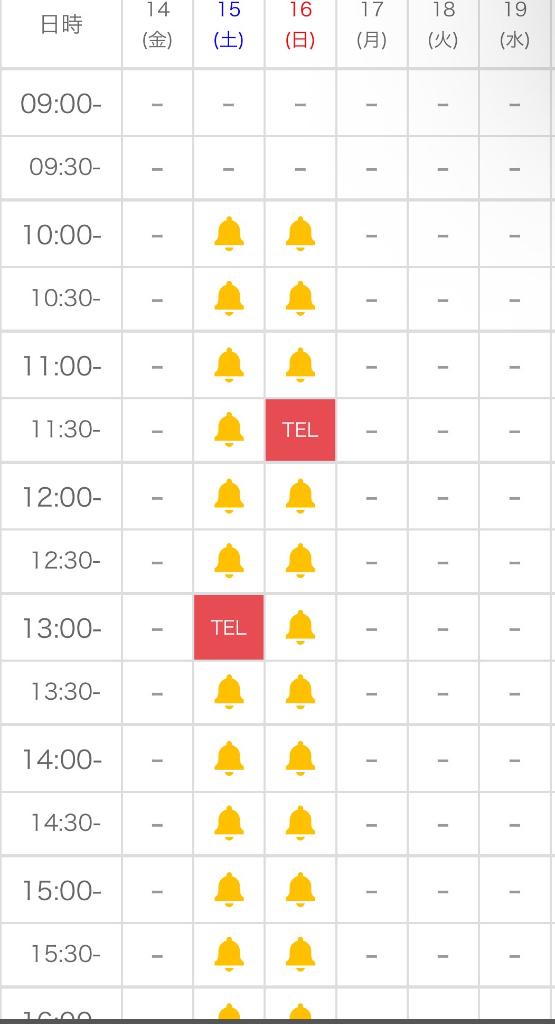Pick the 12:00 slot on Saturday the 15th
Screen dimensions: 555x1024
tap(229, 496)
